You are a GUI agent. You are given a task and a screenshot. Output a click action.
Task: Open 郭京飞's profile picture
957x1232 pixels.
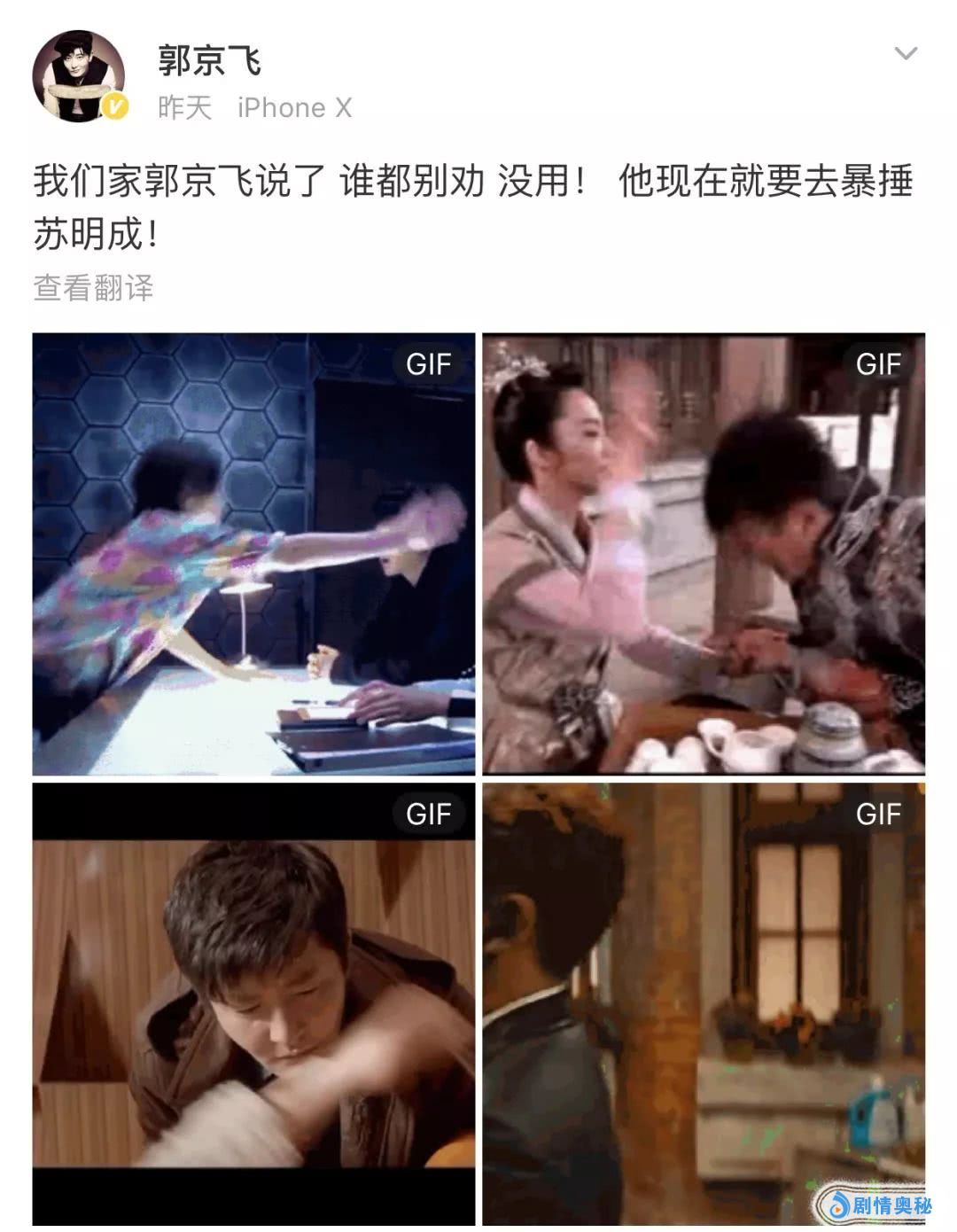point(79,77)
